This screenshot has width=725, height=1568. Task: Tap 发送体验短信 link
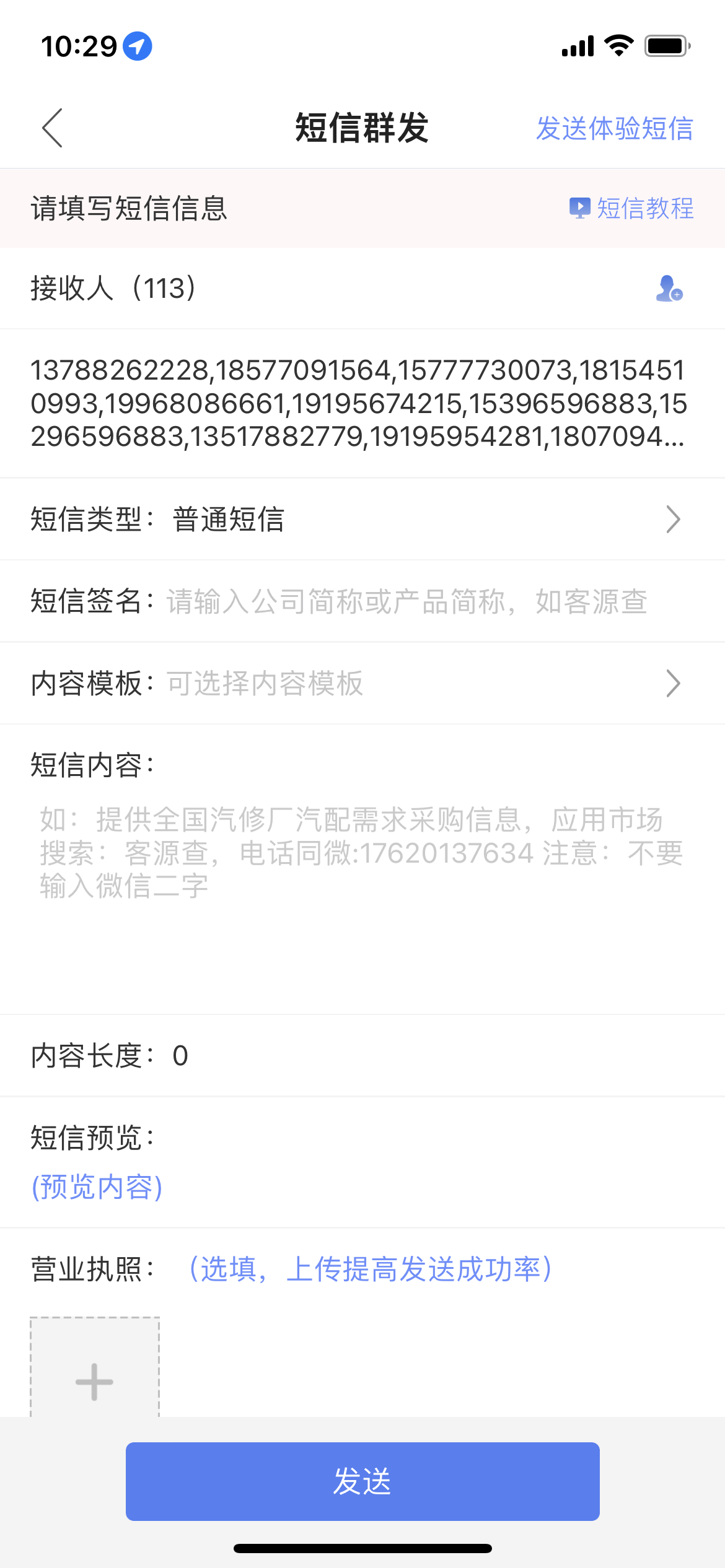[614, 129]
